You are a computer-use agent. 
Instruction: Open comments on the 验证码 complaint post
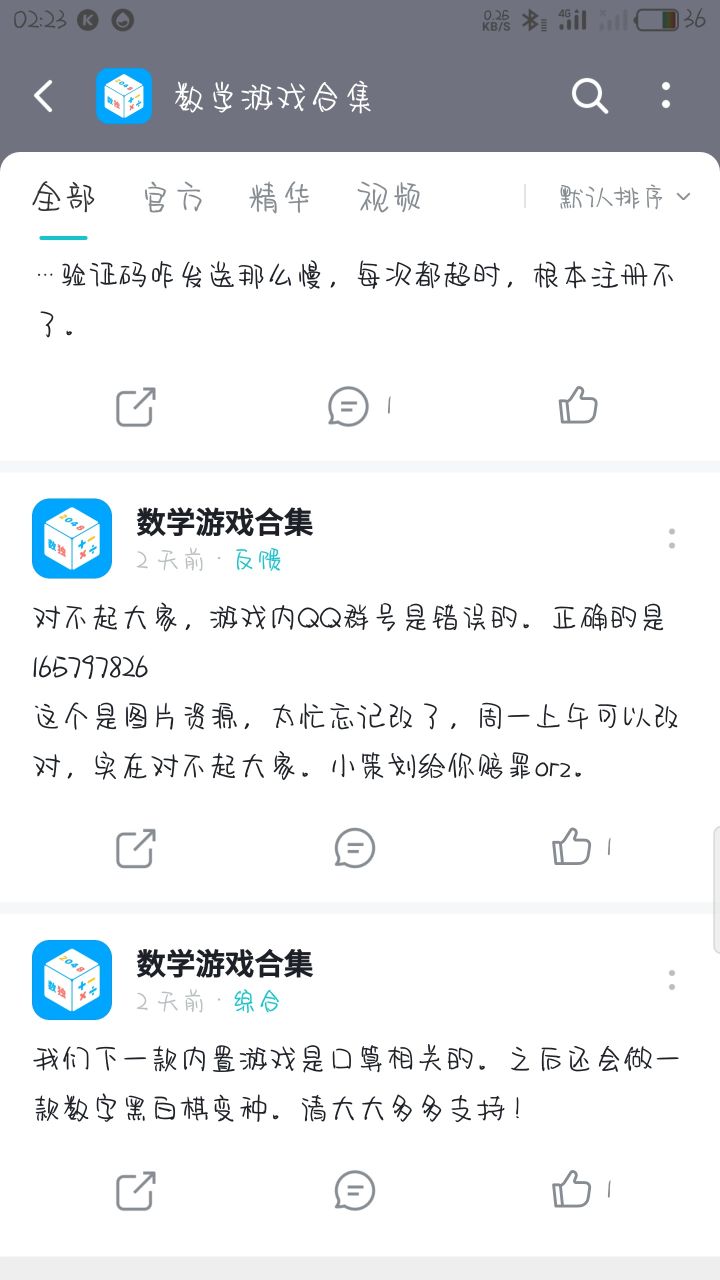coord(348,407)
